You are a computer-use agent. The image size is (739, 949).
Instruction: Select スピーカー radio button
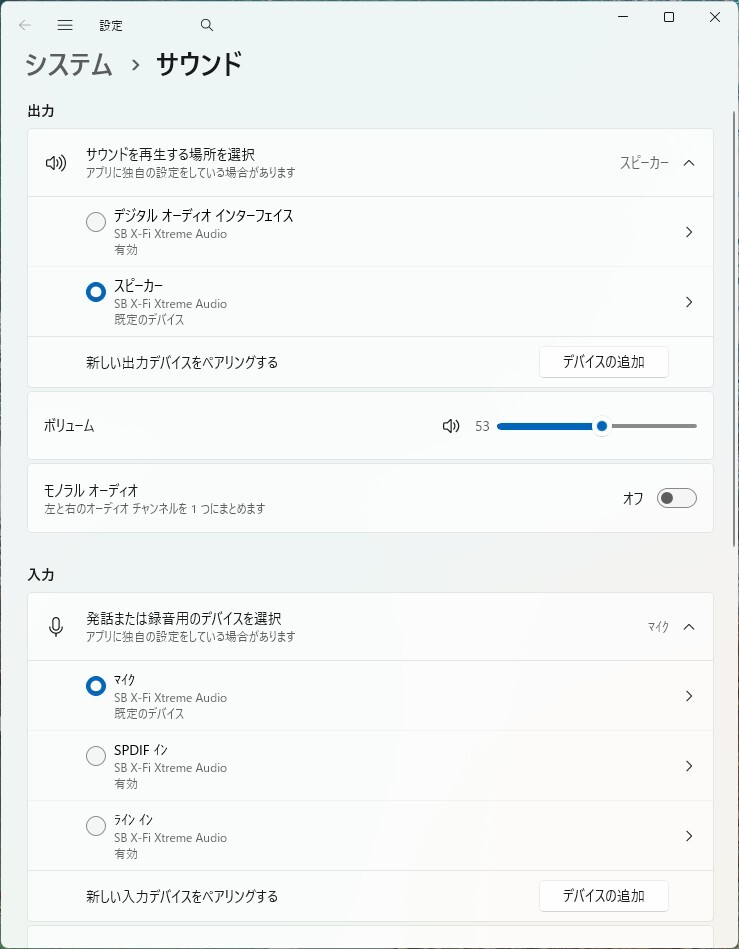(x=96, y=292)
